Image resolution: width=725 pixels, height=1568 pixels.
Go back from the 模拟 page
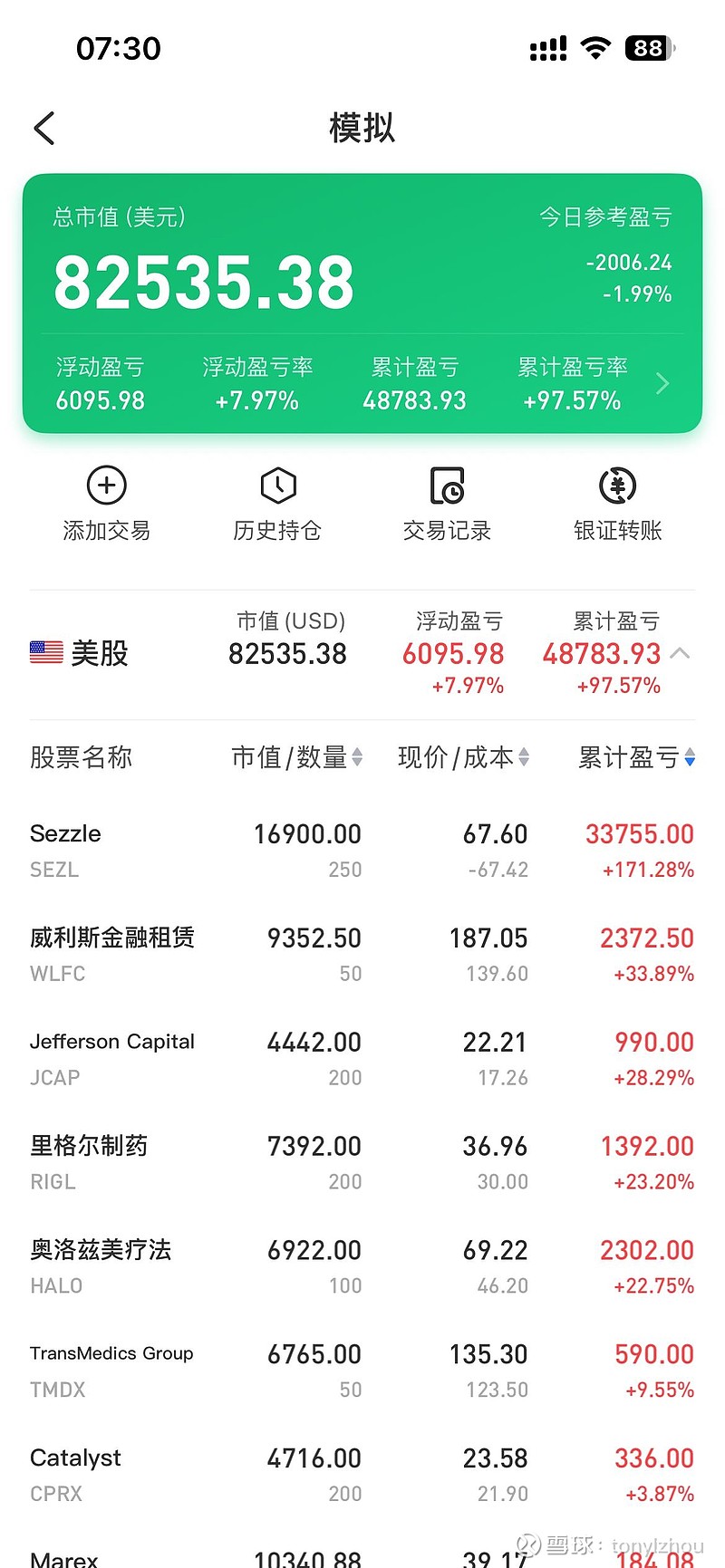tap(44, 129)
